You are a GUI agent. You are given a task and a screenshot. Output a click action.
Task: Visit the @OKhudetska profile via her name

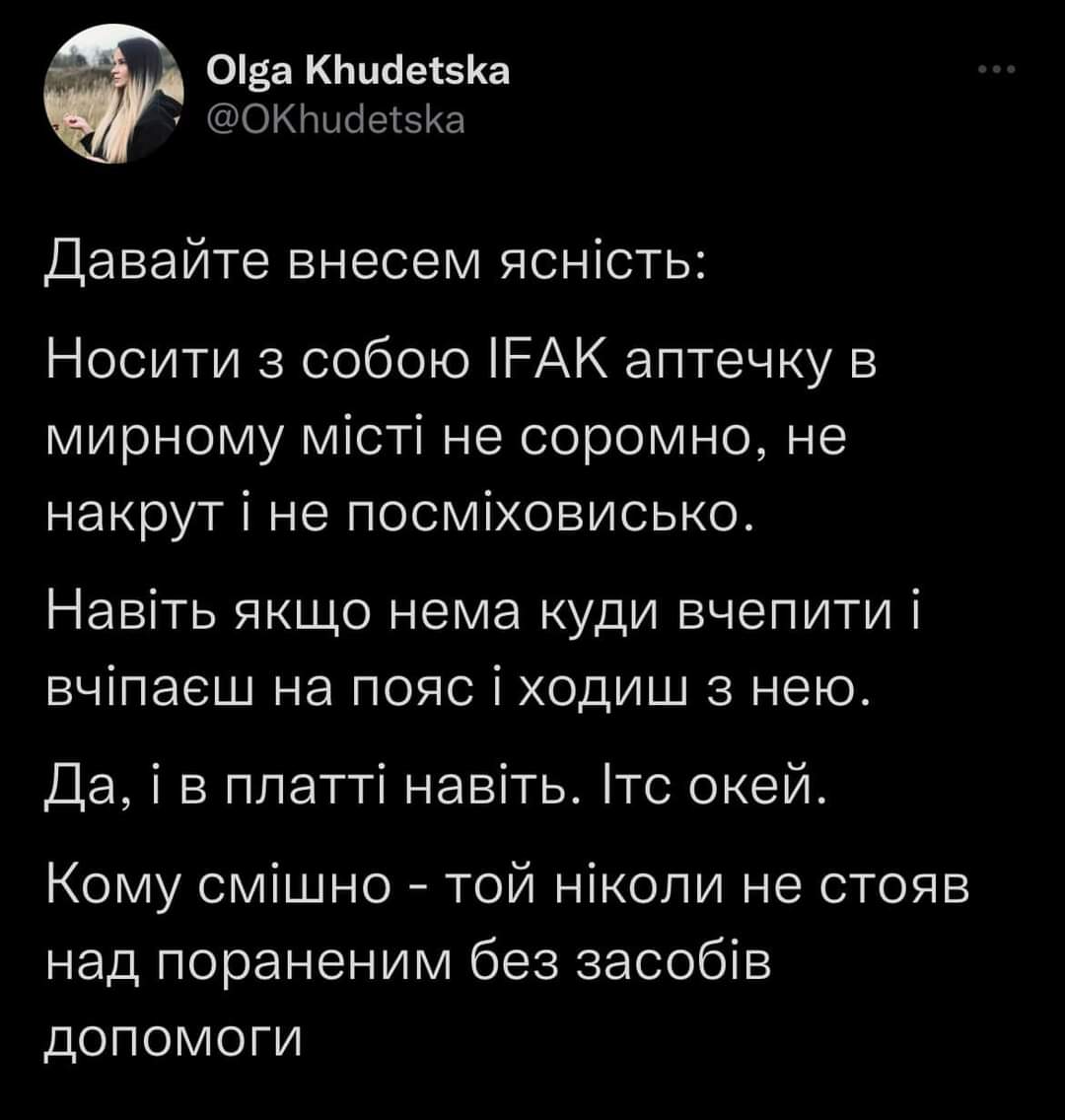coord(359,71)
